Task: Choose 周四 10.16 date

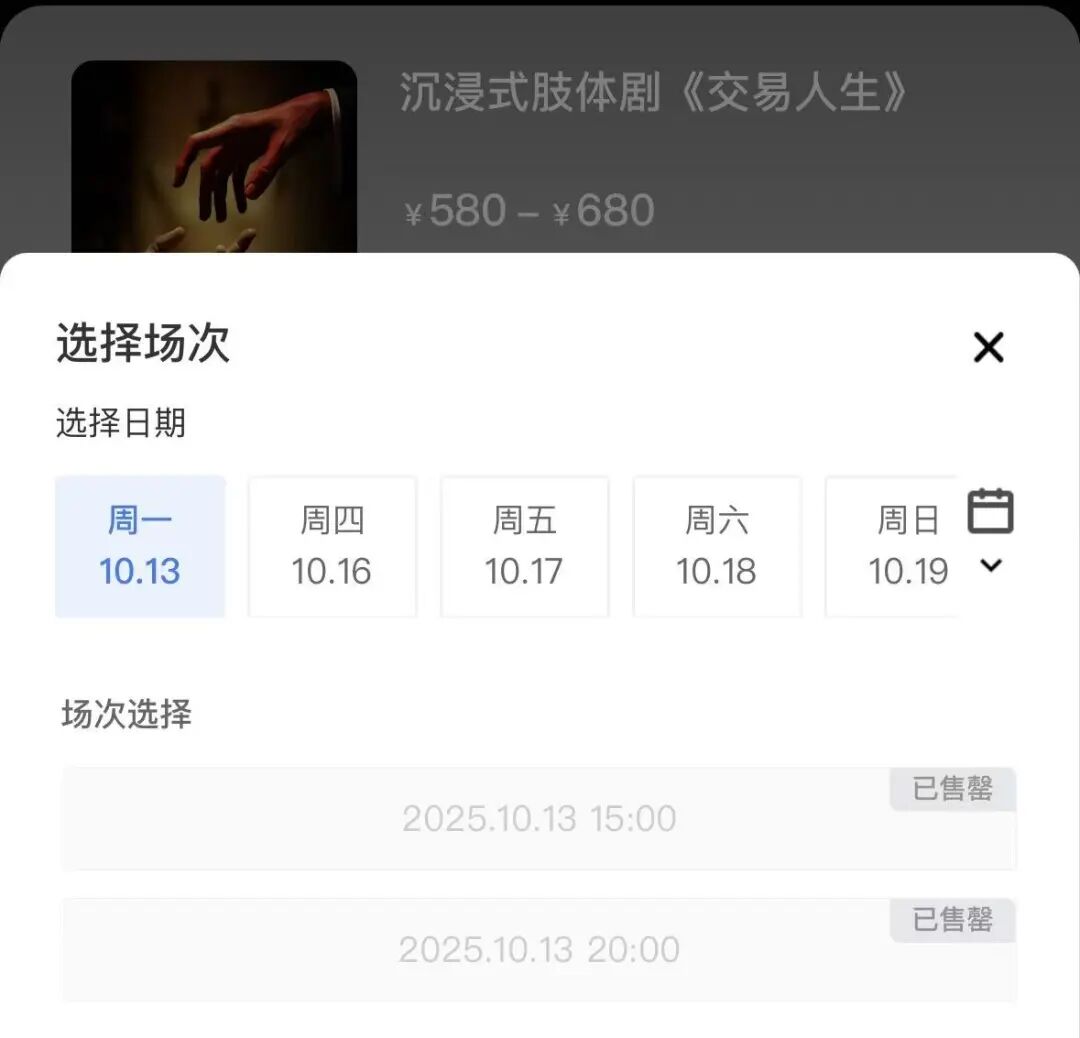Action: (332, 546)
